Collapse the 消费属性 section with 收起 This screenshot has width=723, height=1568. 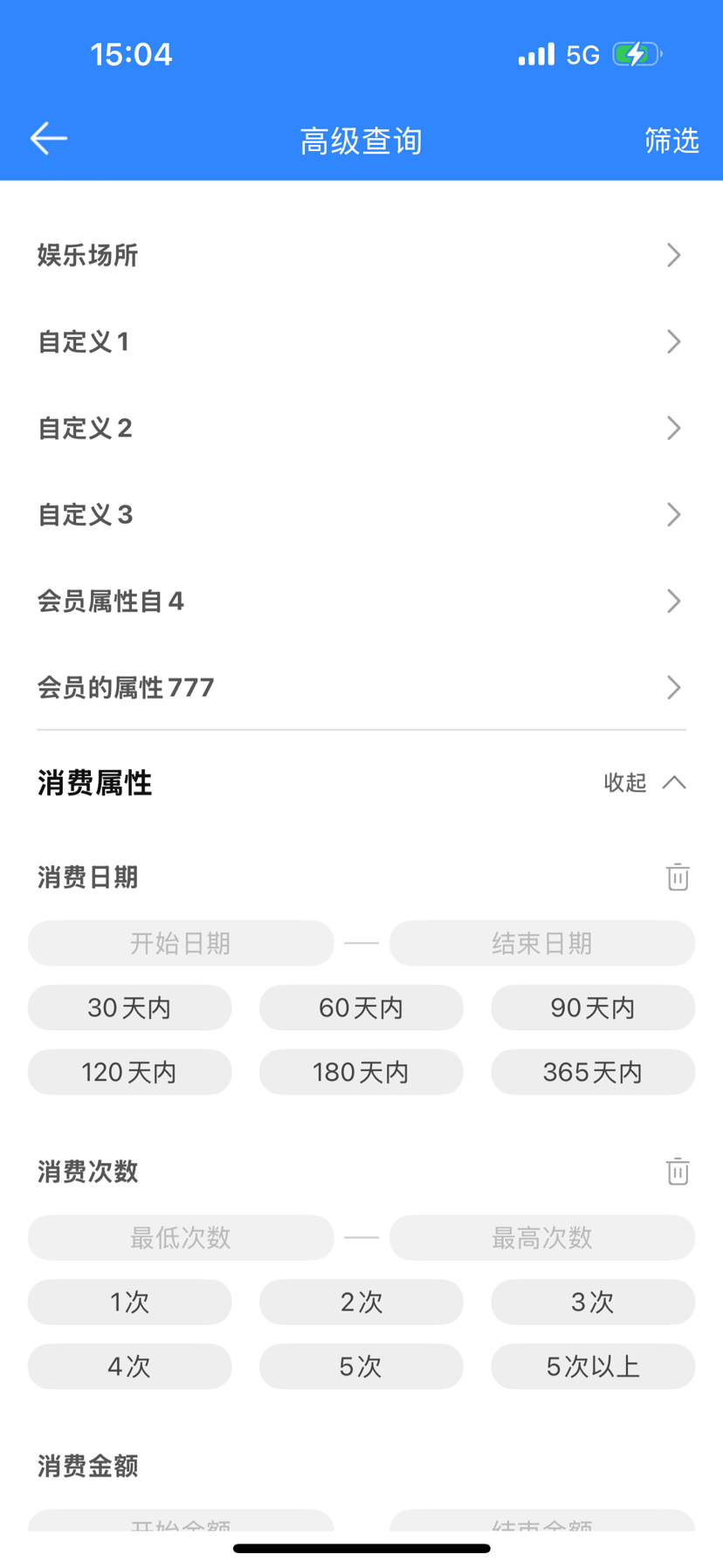[644, 782]
